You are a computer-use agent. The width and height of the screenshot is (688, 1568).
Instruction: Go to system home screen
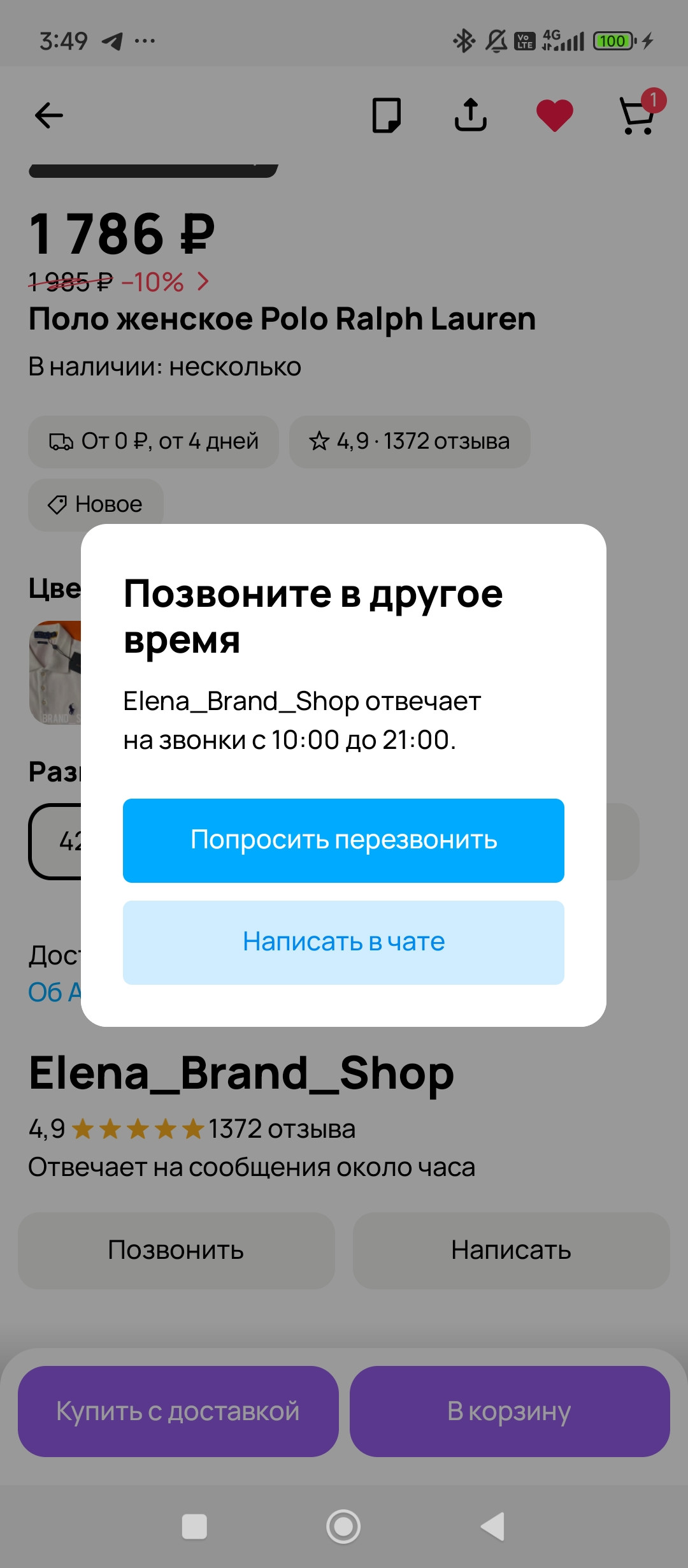tap(343, 1527)
